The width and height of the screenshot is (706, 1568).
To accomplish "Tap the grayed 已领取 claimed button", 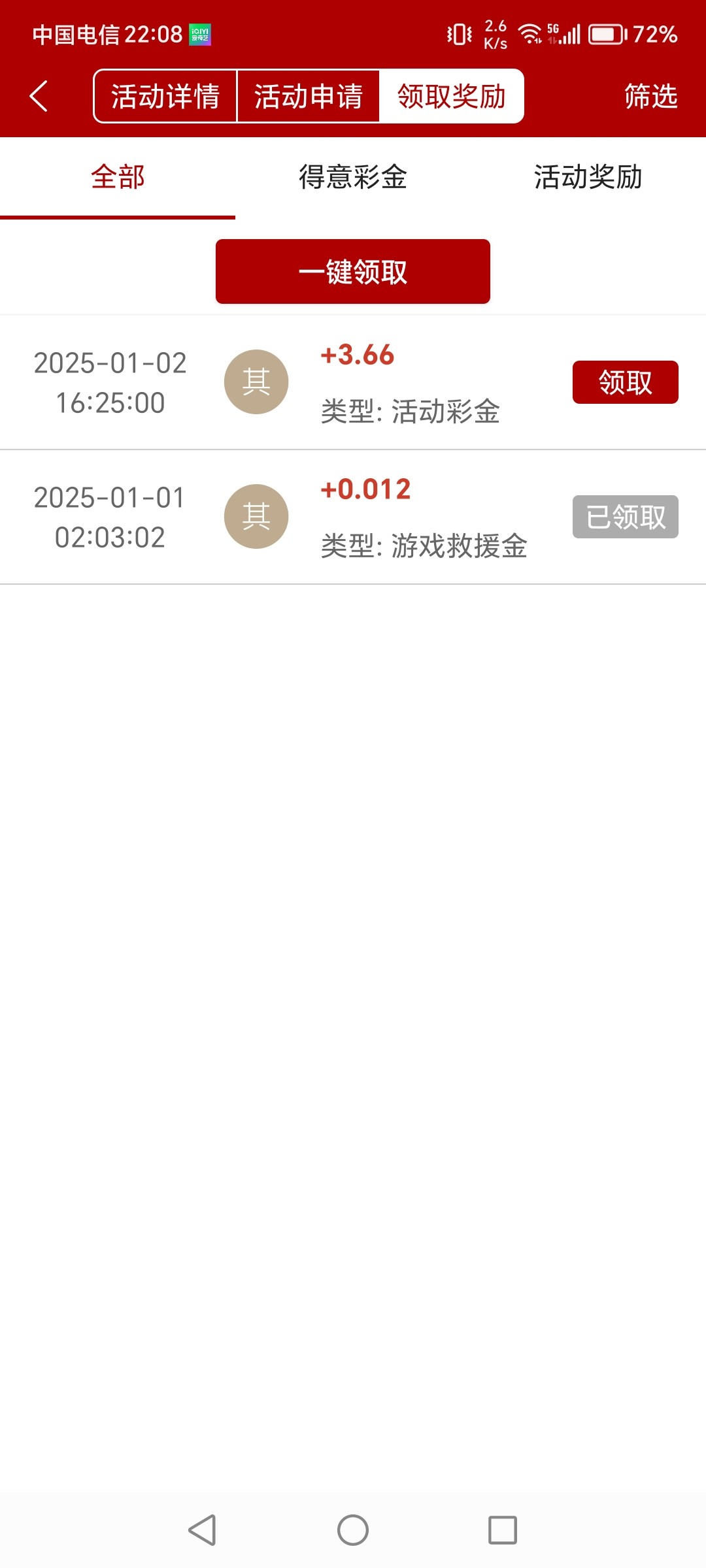I will click(624, 517).
